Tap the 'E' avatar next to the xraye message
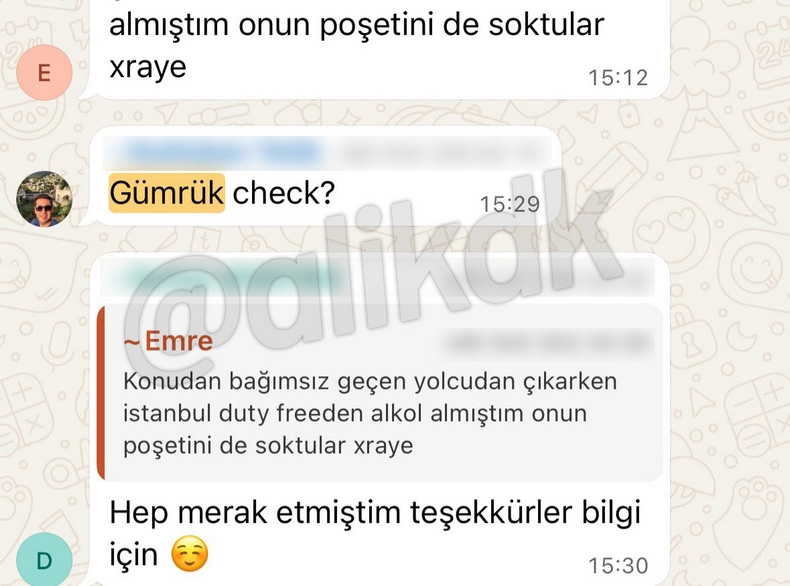 44,72
